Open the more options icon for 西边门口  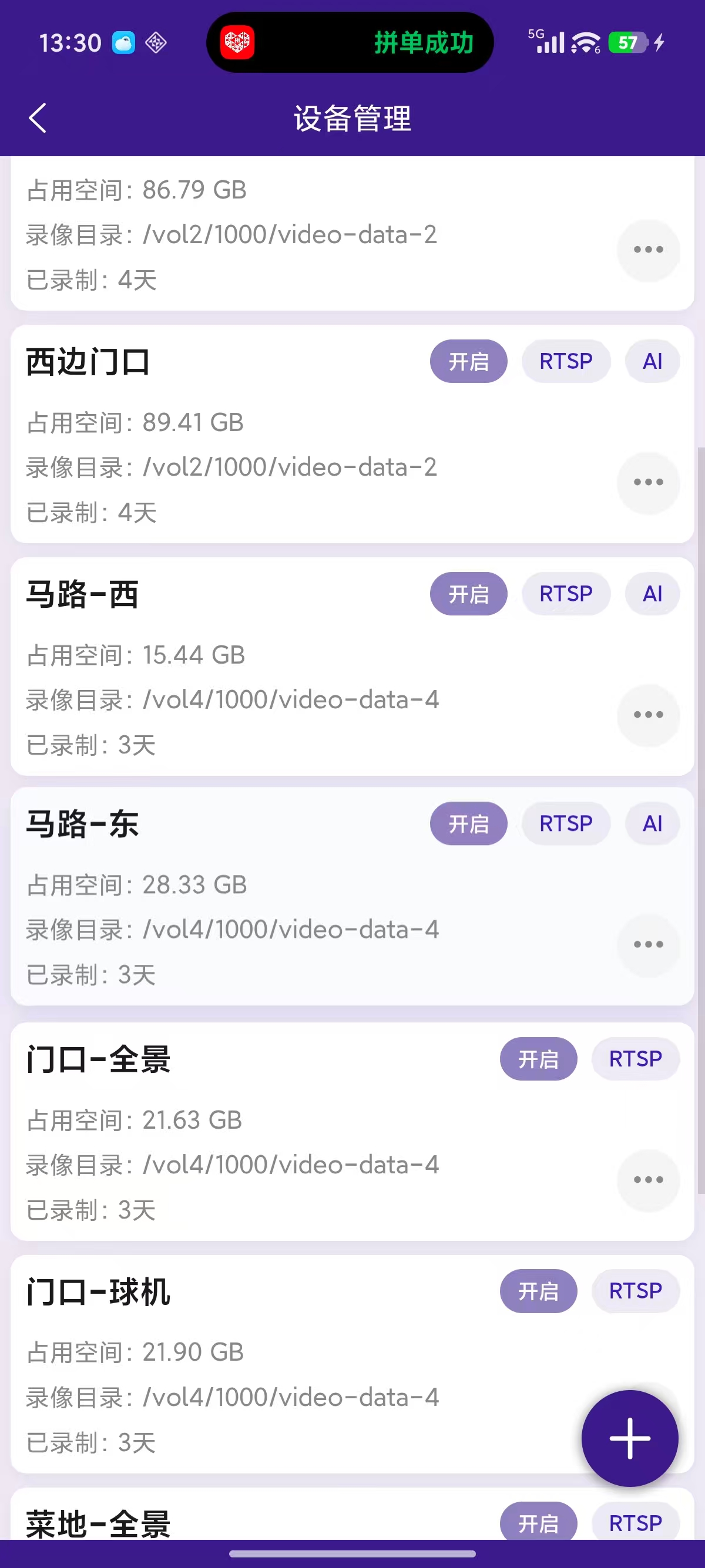pyautogui.click(x=648, y=482)
